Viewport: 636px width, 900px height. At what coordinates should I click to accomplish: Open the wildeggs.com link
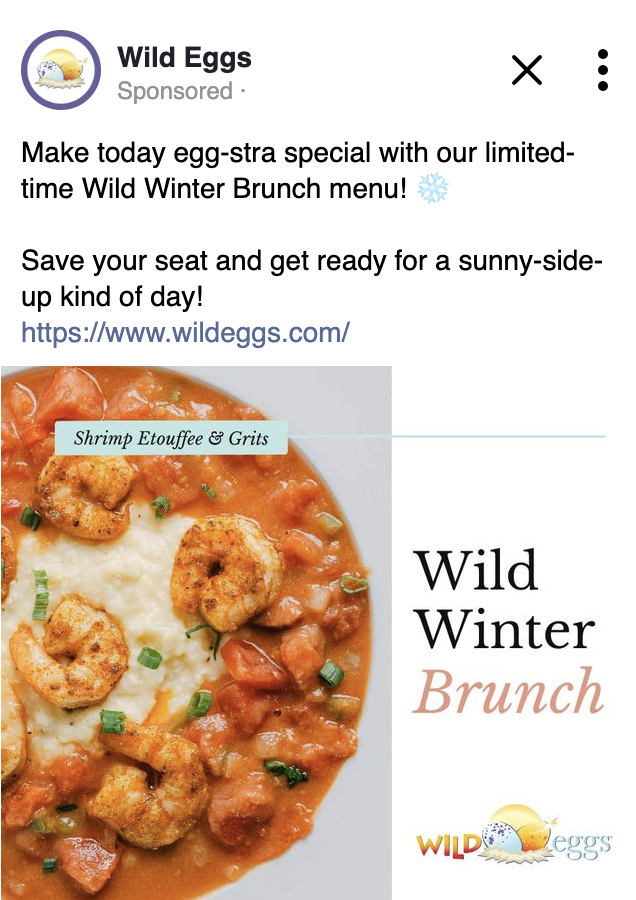click(x=185, y=332)
